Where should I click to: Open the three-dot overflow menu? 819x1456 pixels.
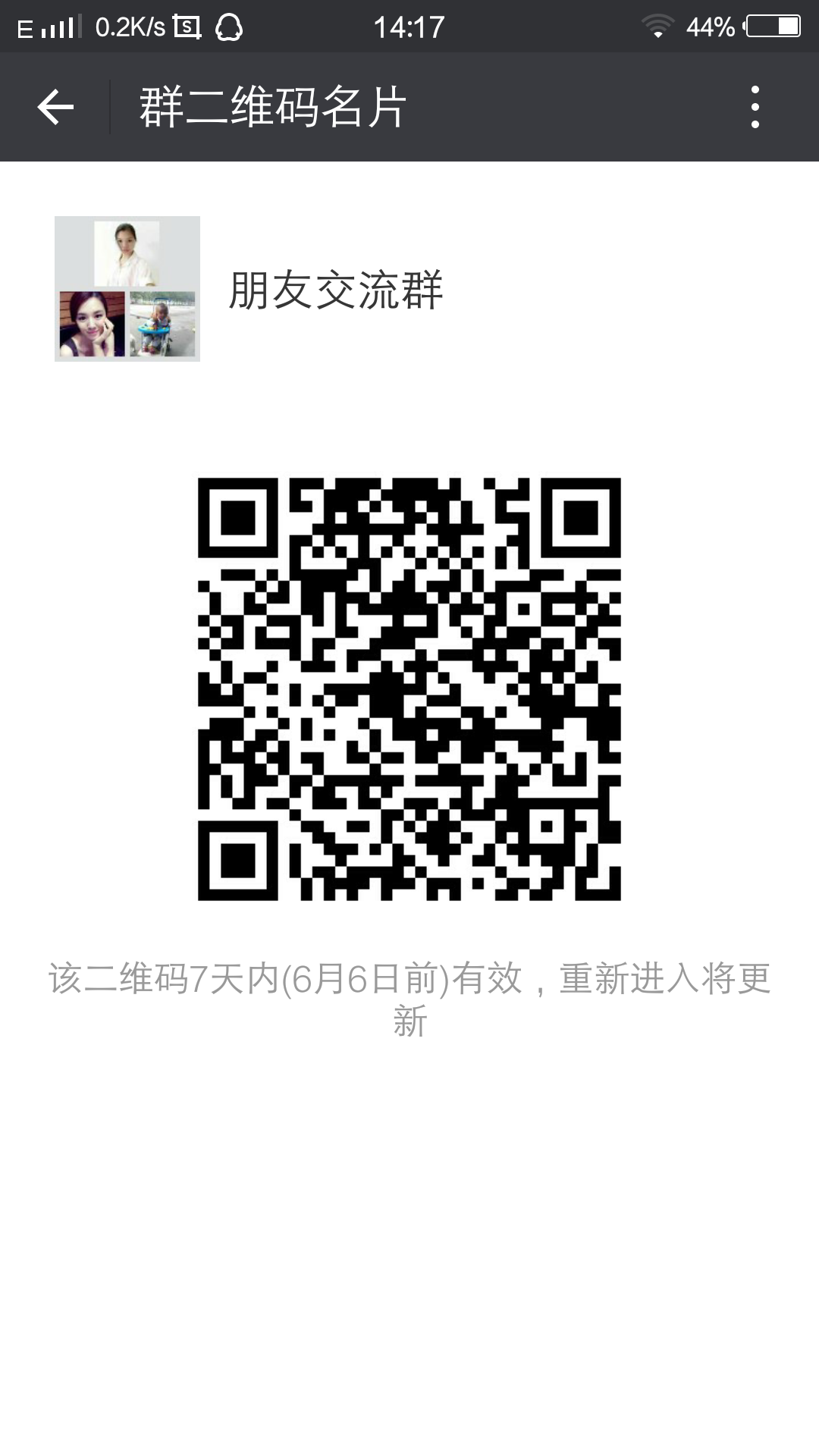tap(755, 107)
